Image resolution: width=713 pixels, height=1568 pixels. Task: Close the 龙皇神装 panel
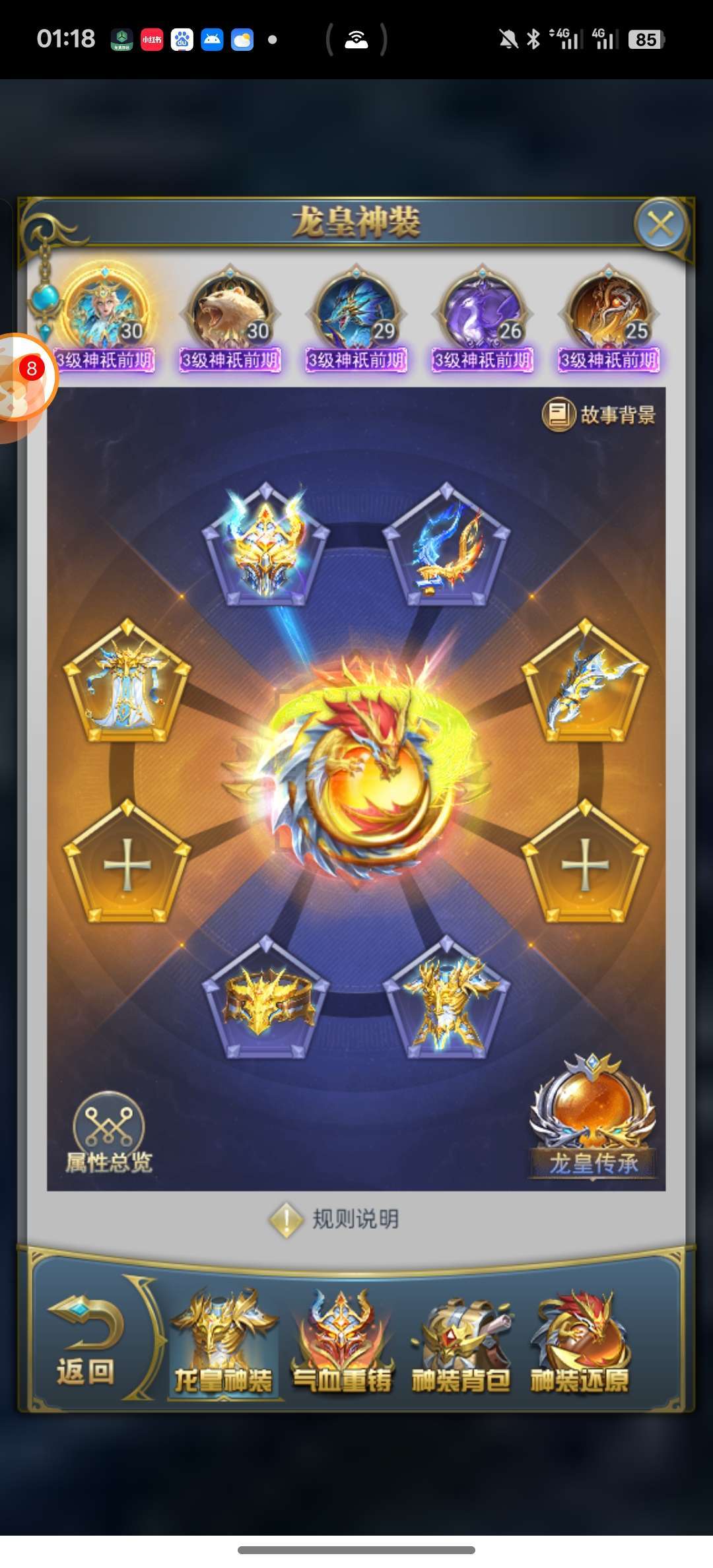tap(661, 224)
